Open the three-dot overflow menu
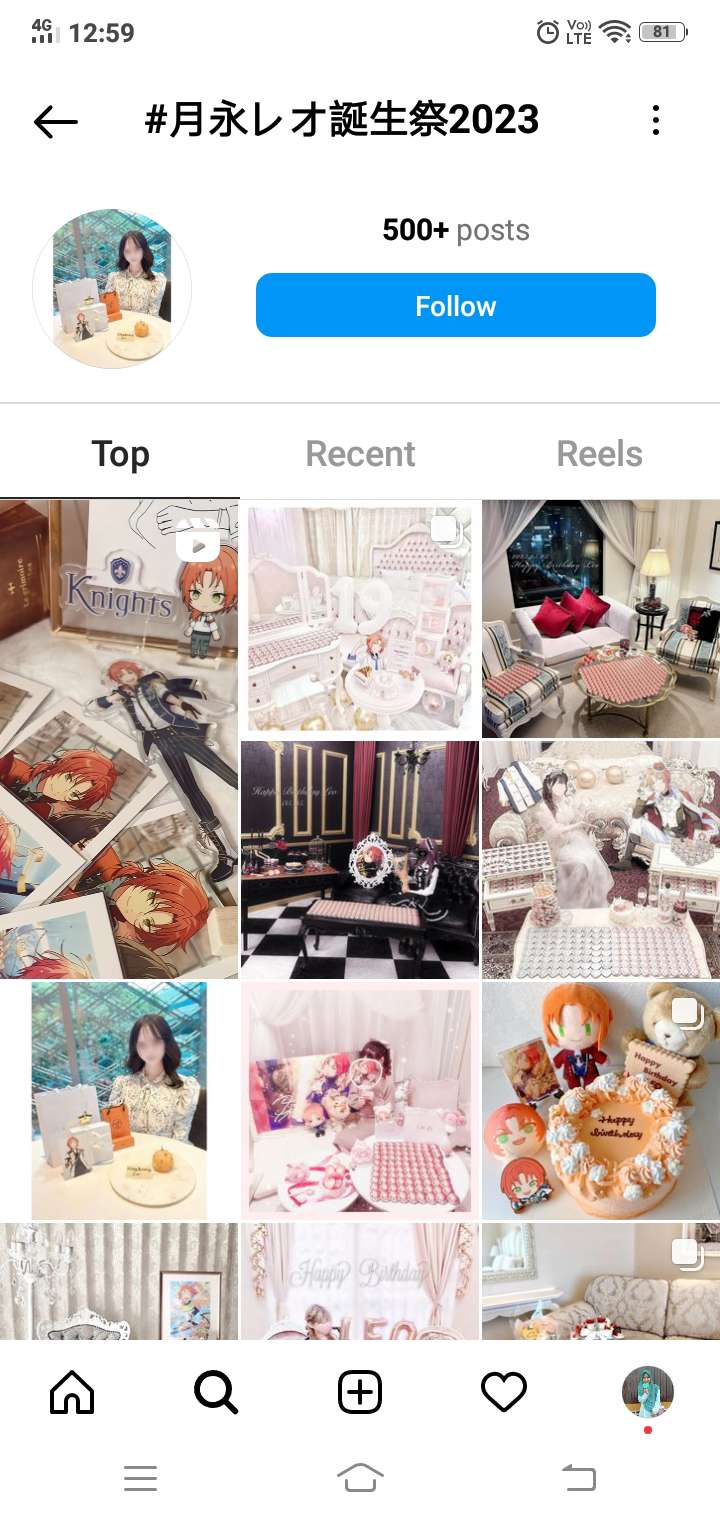Viewport: 720px width, 1520px height. click(656, 121)
